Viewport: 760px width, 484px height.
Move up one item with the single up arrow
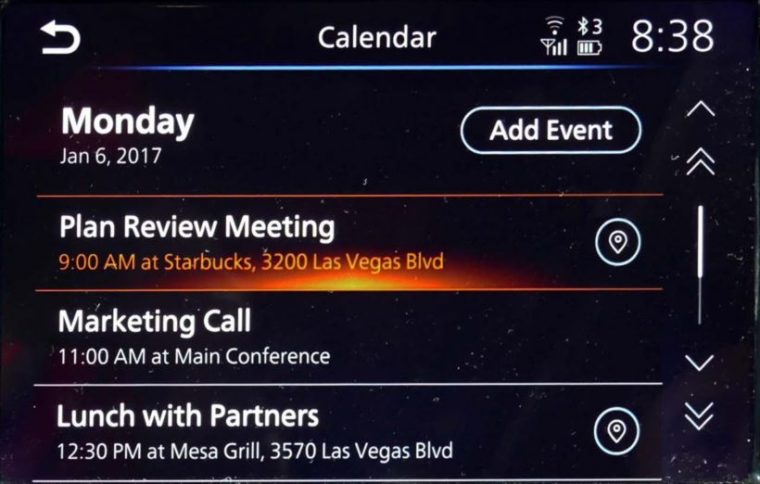(701, 110)
